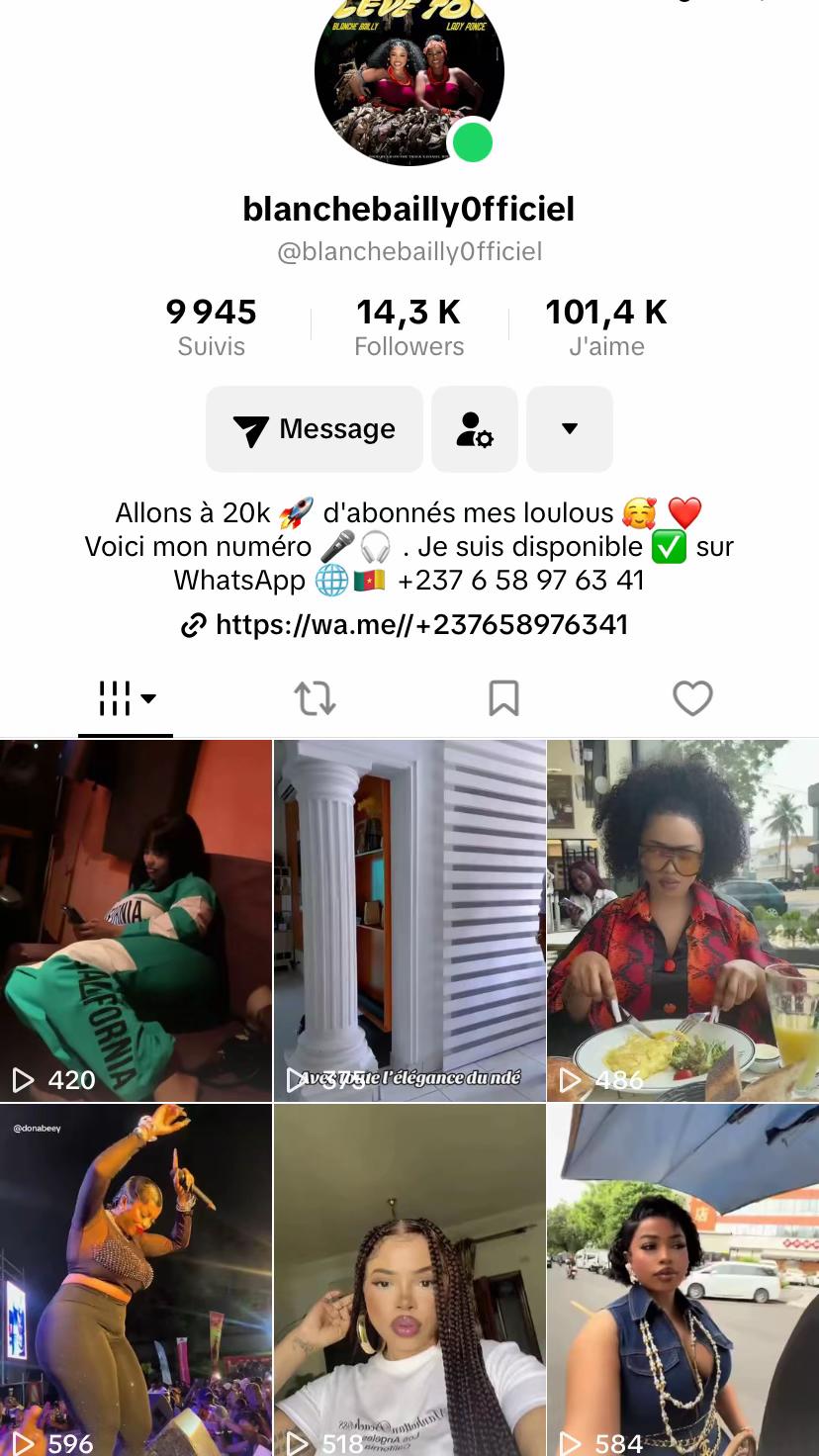
Task: Play the video with 596 views
Action: point(136,1280)
